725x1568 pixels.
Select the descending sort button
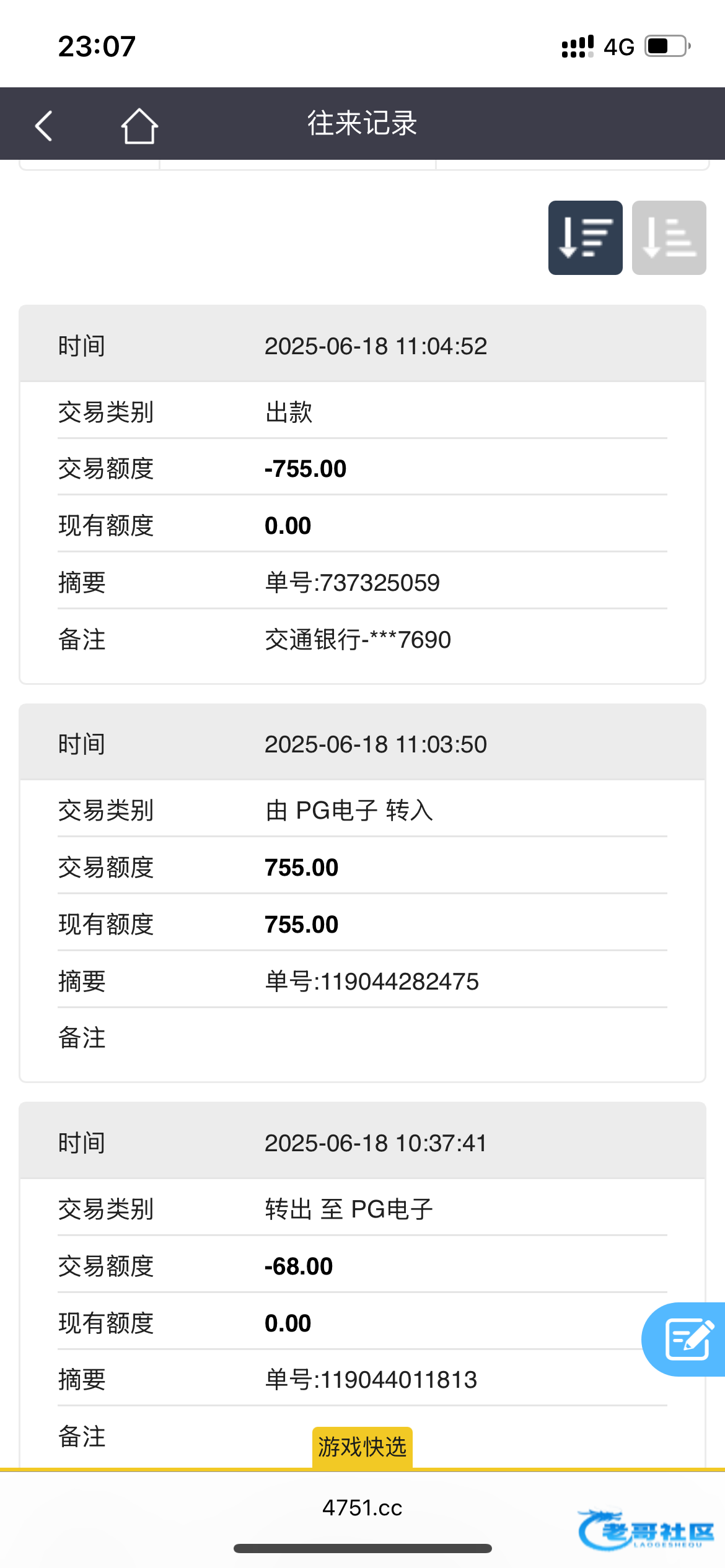pyautogui.click(x=585, y=238)
